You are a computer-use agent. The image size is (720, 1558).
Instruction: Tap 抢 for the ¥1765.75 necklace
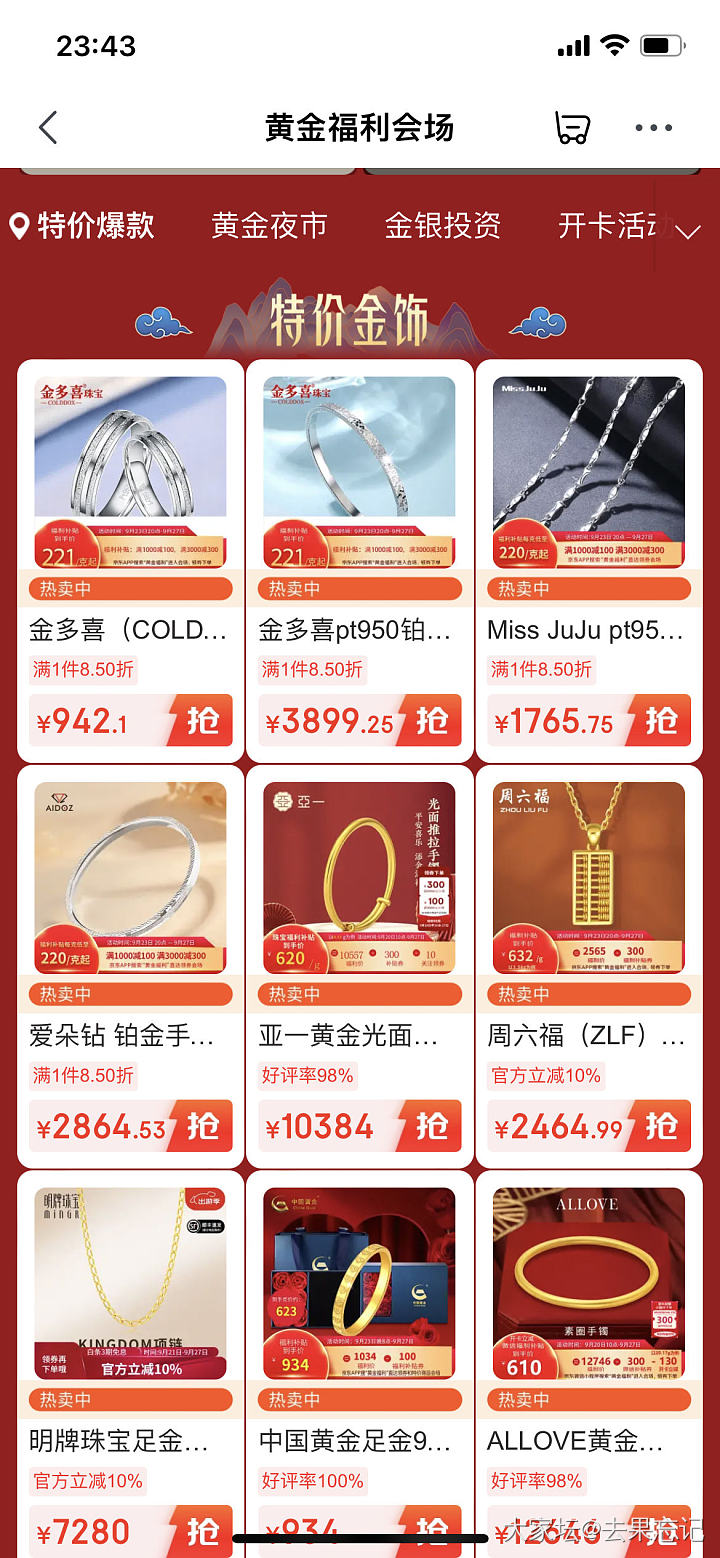[660, 720]
